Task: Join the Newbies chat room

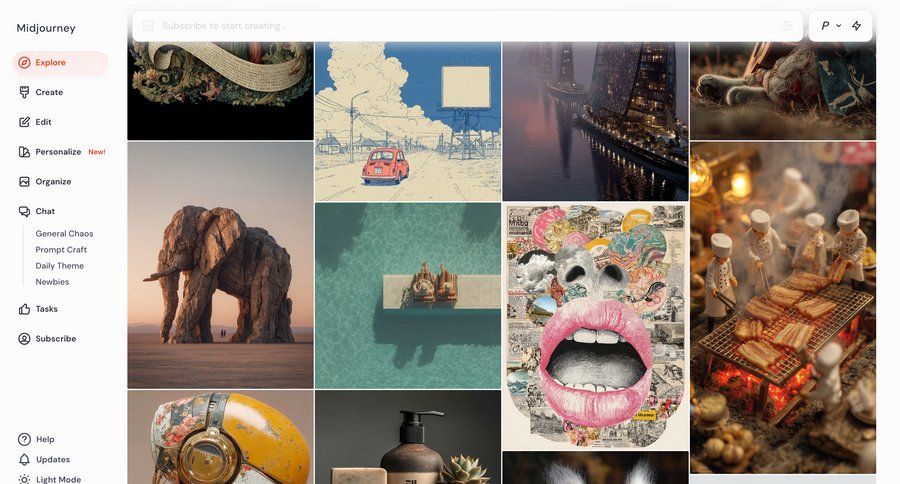Action: point(52,282)
